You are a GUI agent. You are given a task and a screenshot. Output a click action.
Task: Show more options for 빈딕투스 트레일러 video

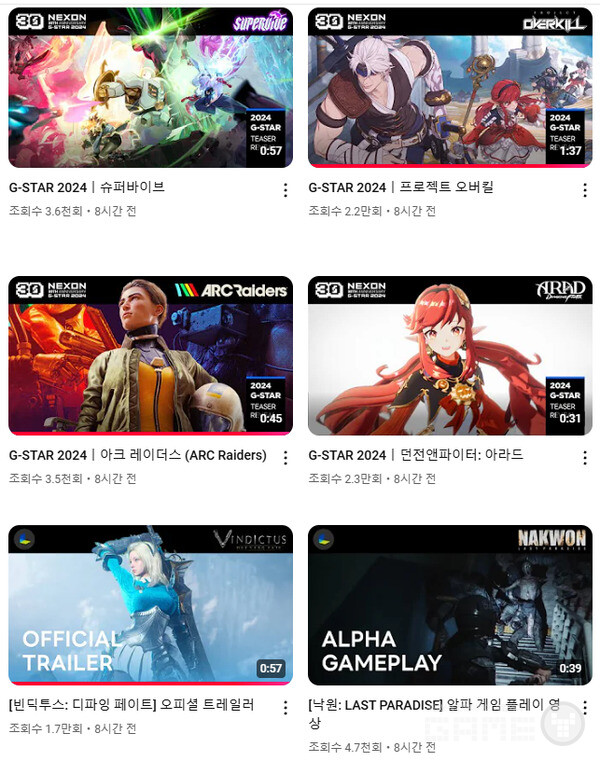(285, 707)
